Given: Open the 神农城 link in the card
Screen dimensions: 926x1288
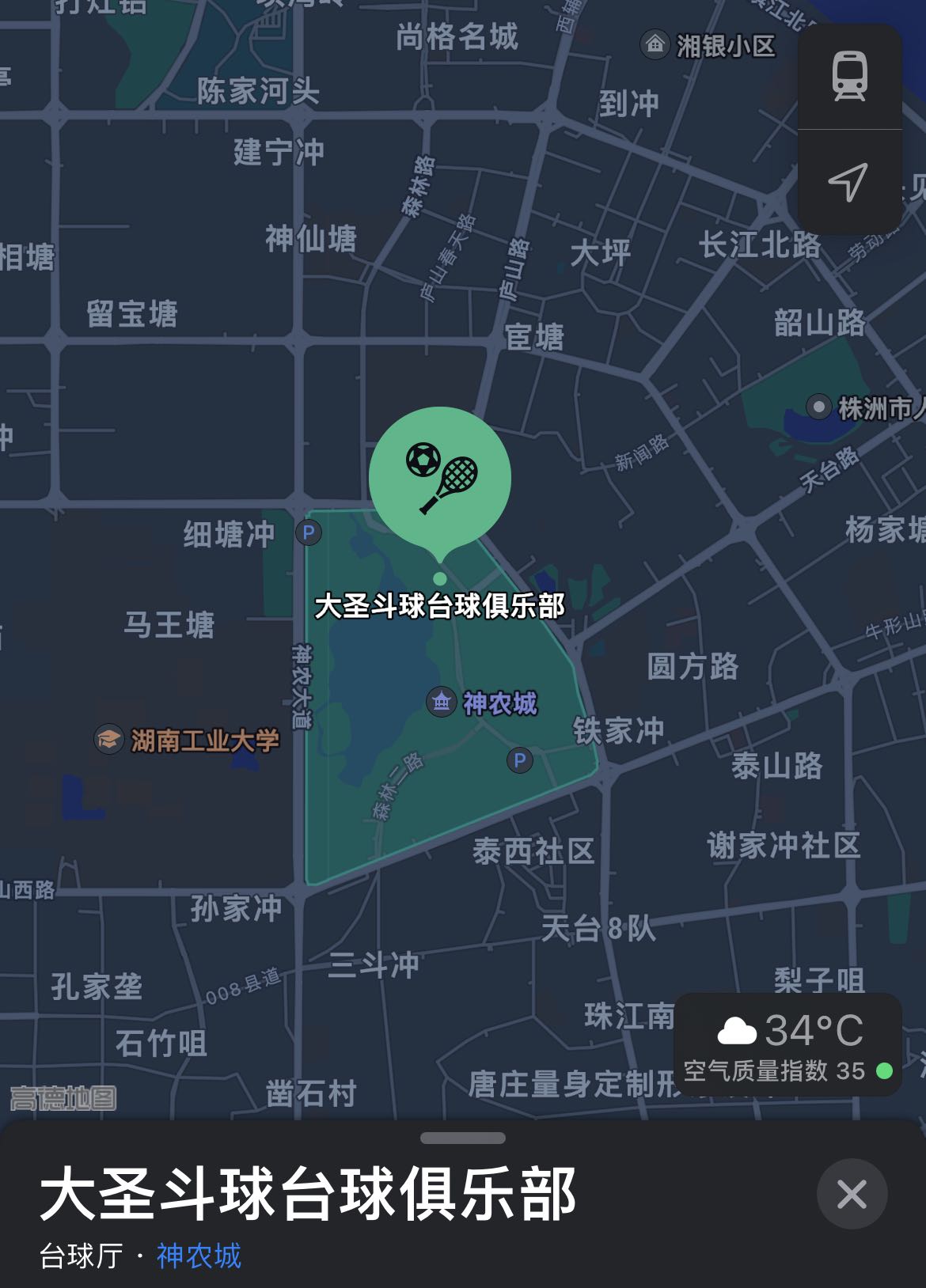Looking at the screenshot, I should [199, 1256].
